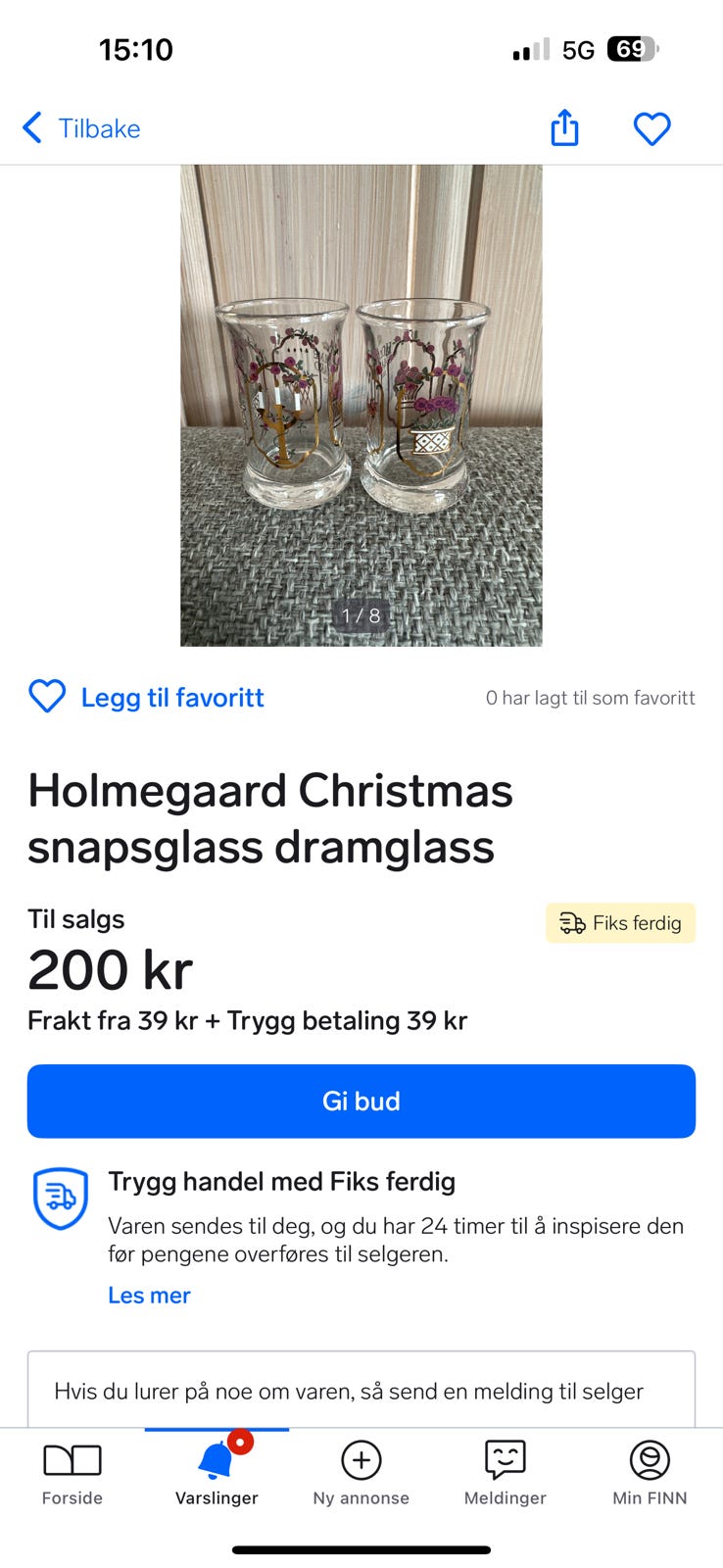Screen dimensions: 723x1568
Task: Tap the back chevron next to Tilbake
Action: point(30,127)
